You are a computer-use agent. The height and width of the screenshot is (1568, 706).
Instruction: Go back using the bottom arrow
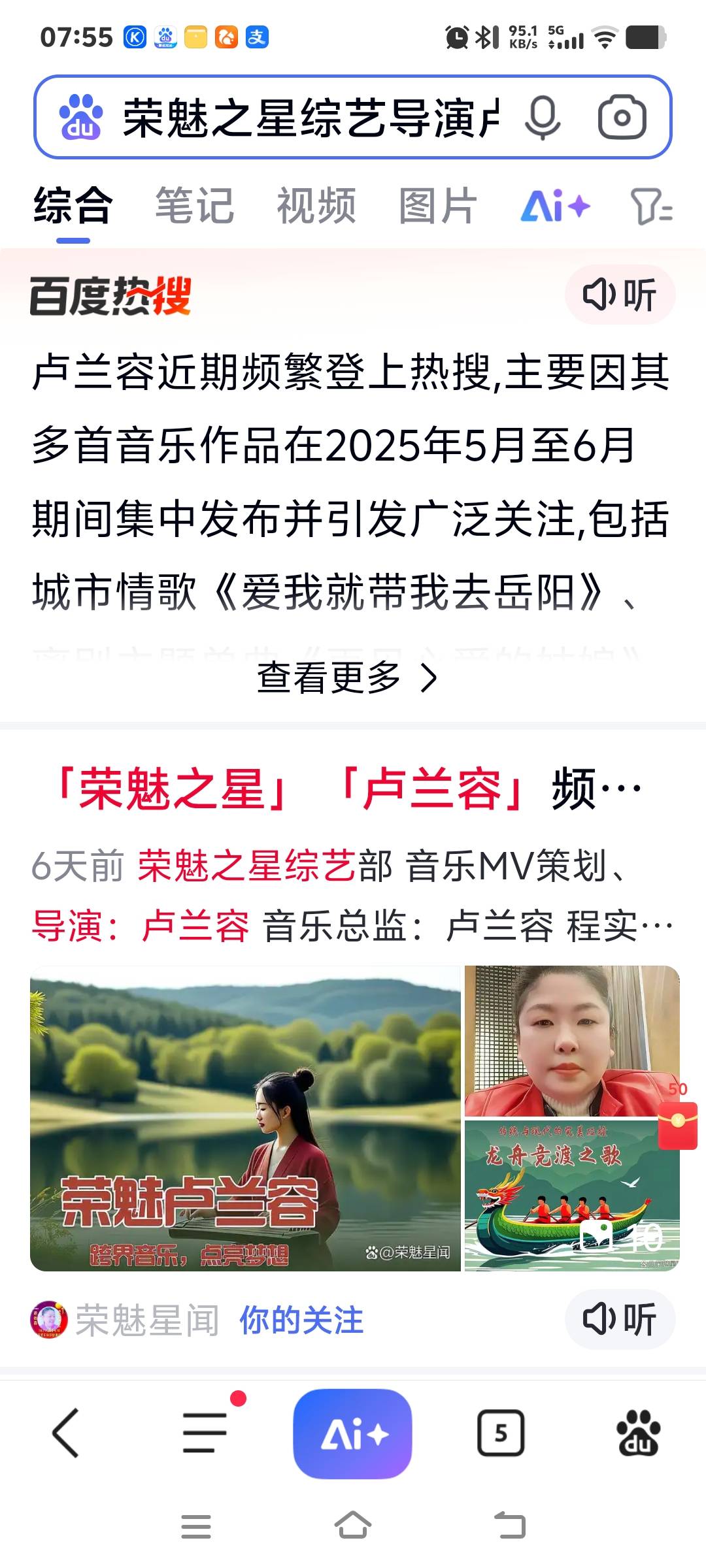(65, 1433)
